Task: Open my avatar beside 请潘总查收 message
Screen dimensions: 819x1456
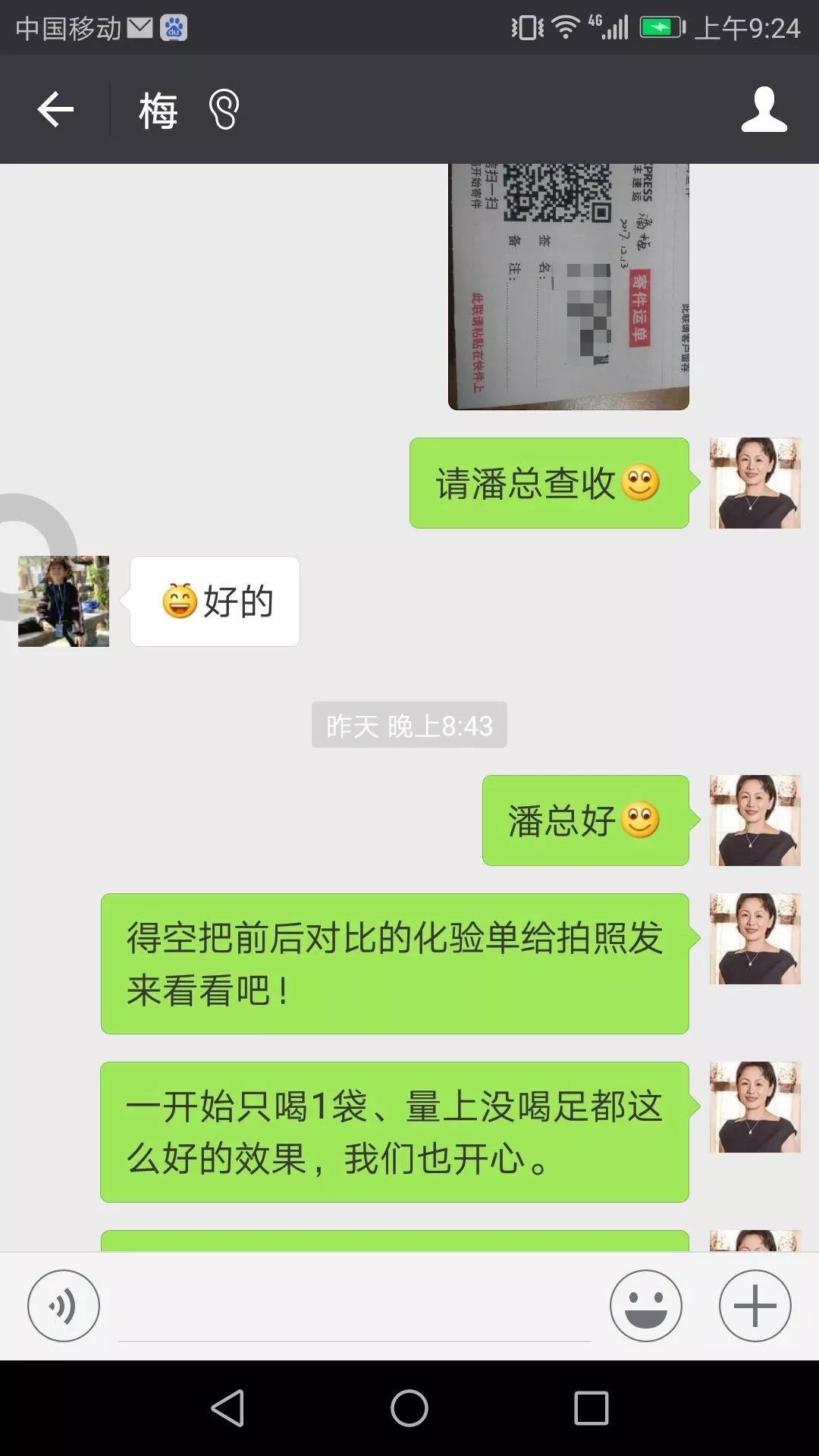Action: tap(755, 483)
